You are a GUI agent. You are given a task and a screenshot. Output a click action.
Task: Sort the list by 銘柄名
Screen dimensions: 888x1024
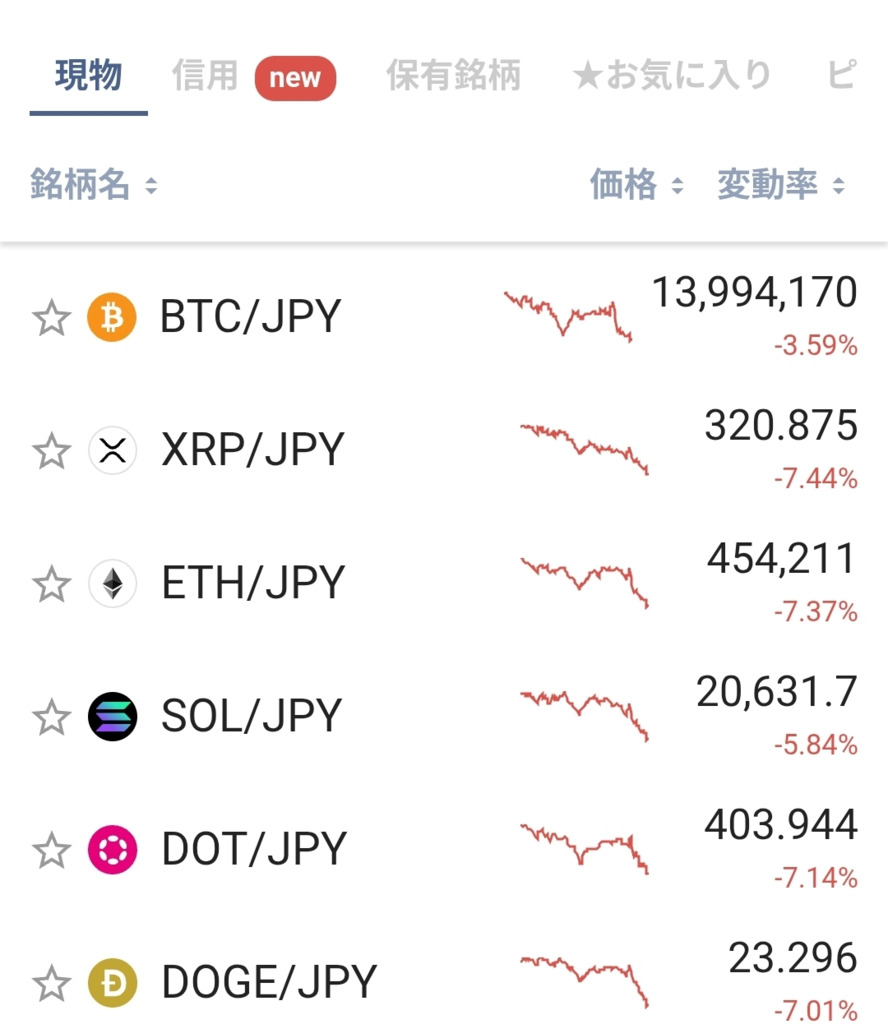93,185
